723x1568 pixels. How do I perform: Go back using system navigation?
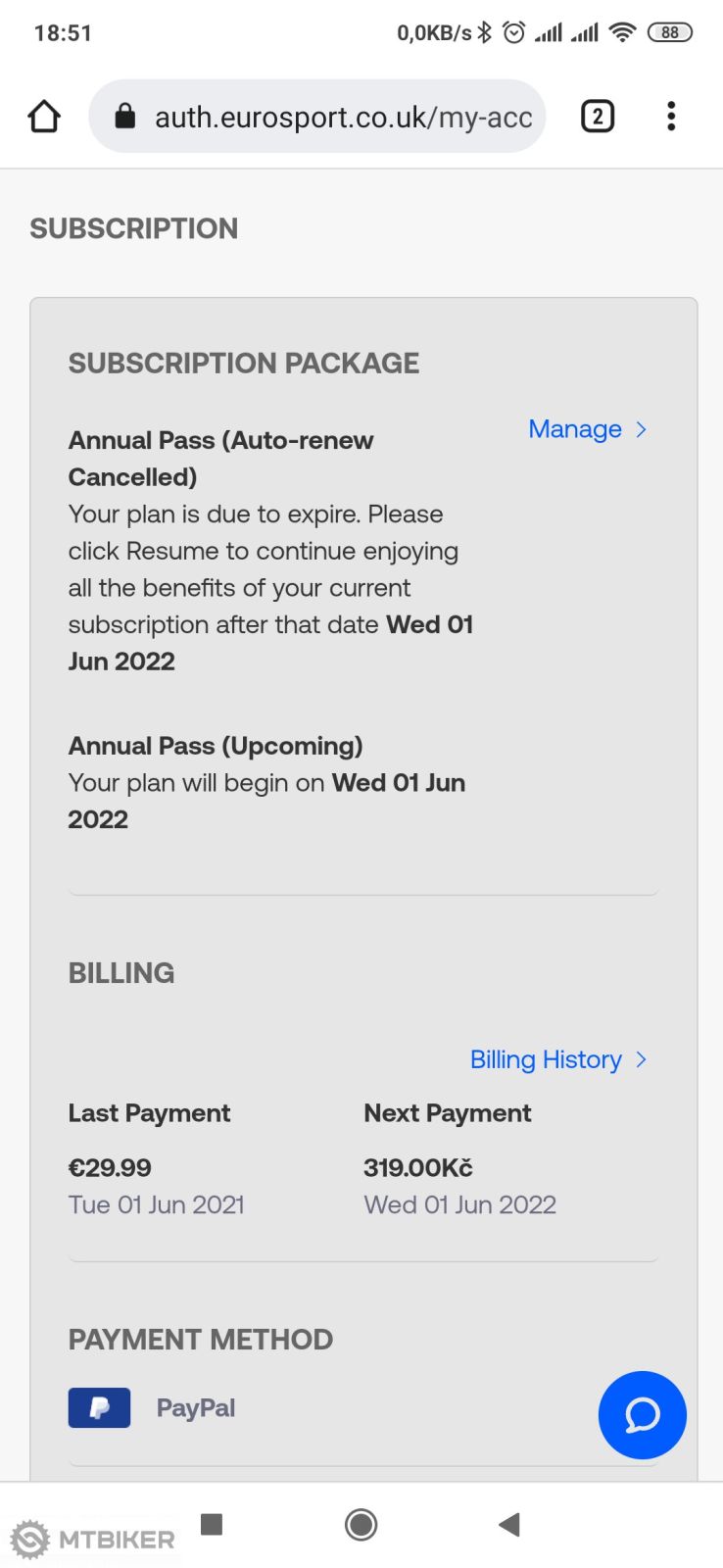coord(508,1524)
